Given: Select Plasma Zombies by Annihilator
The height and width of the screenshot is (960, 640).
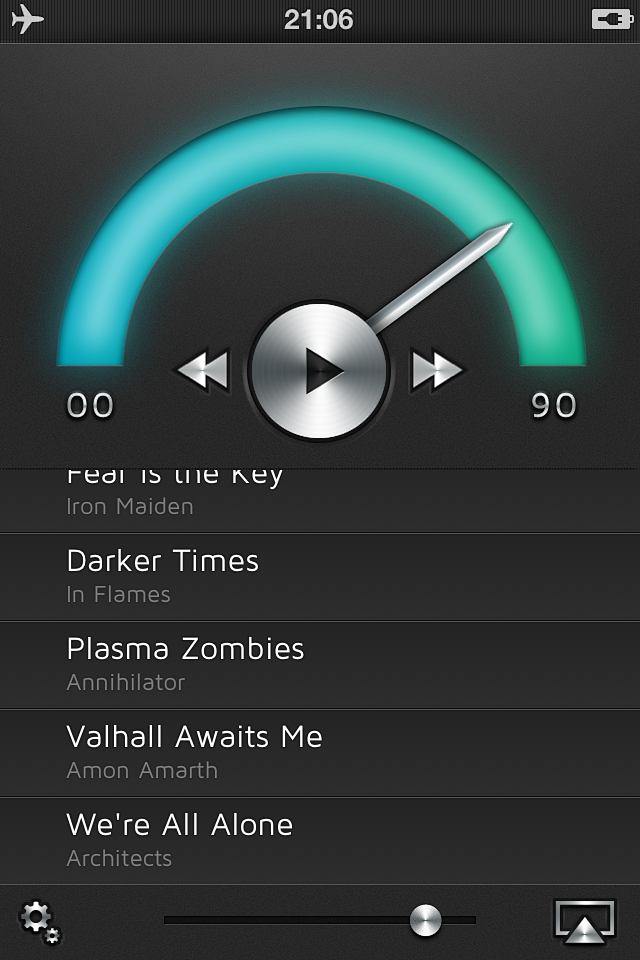Looking at the screenshot, I should click(320, 665).
